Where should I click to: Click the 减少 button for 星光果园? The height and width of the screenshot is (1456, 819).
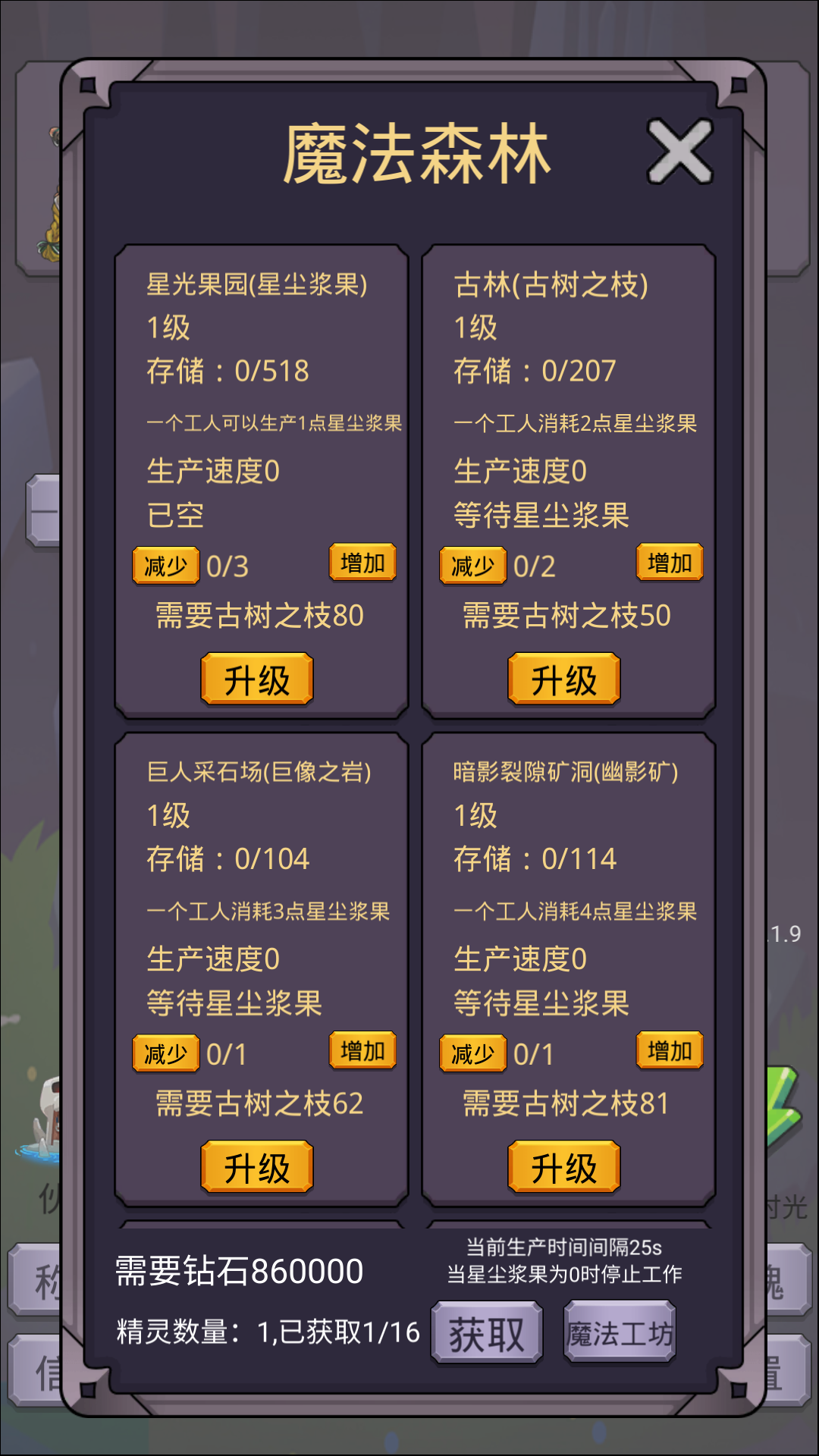pos(165,566)
